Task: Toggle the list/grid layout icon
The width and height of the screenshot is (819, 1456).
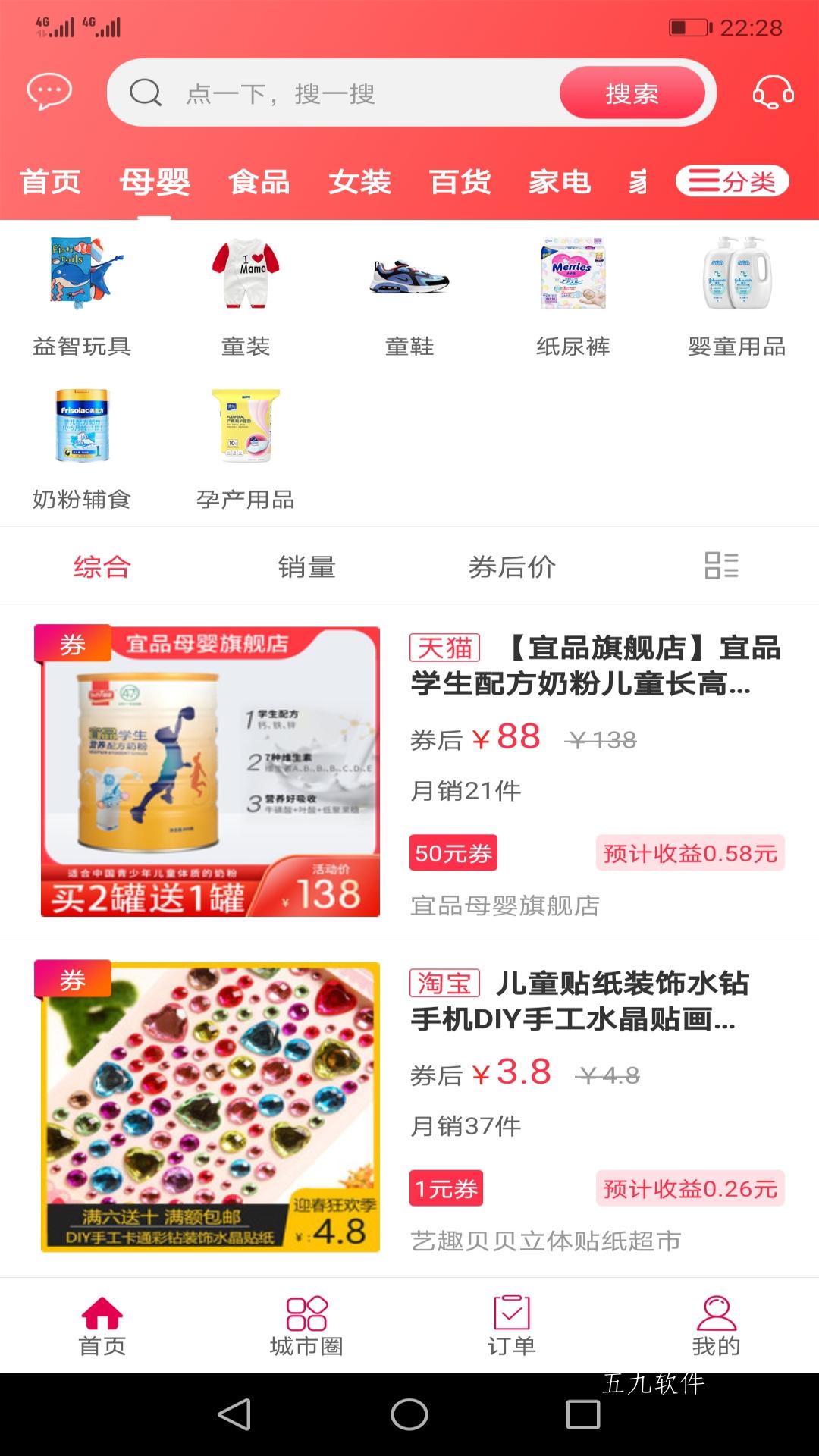Action: [721, 566]
